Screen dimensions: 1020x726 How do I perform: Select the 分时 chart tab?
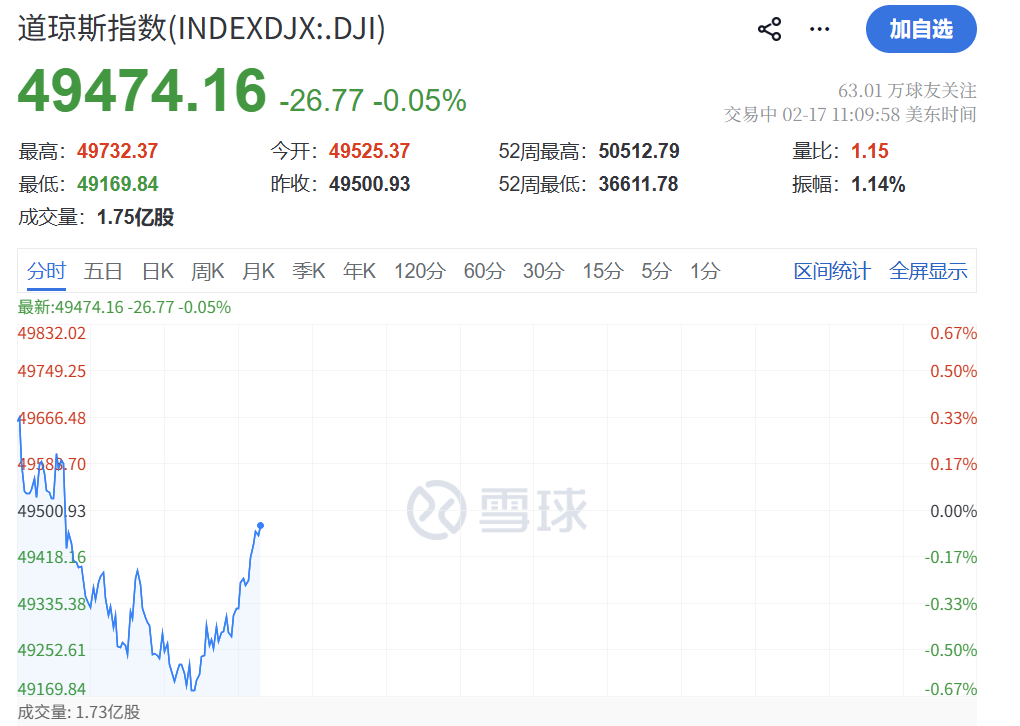click(x=46, y=271)
